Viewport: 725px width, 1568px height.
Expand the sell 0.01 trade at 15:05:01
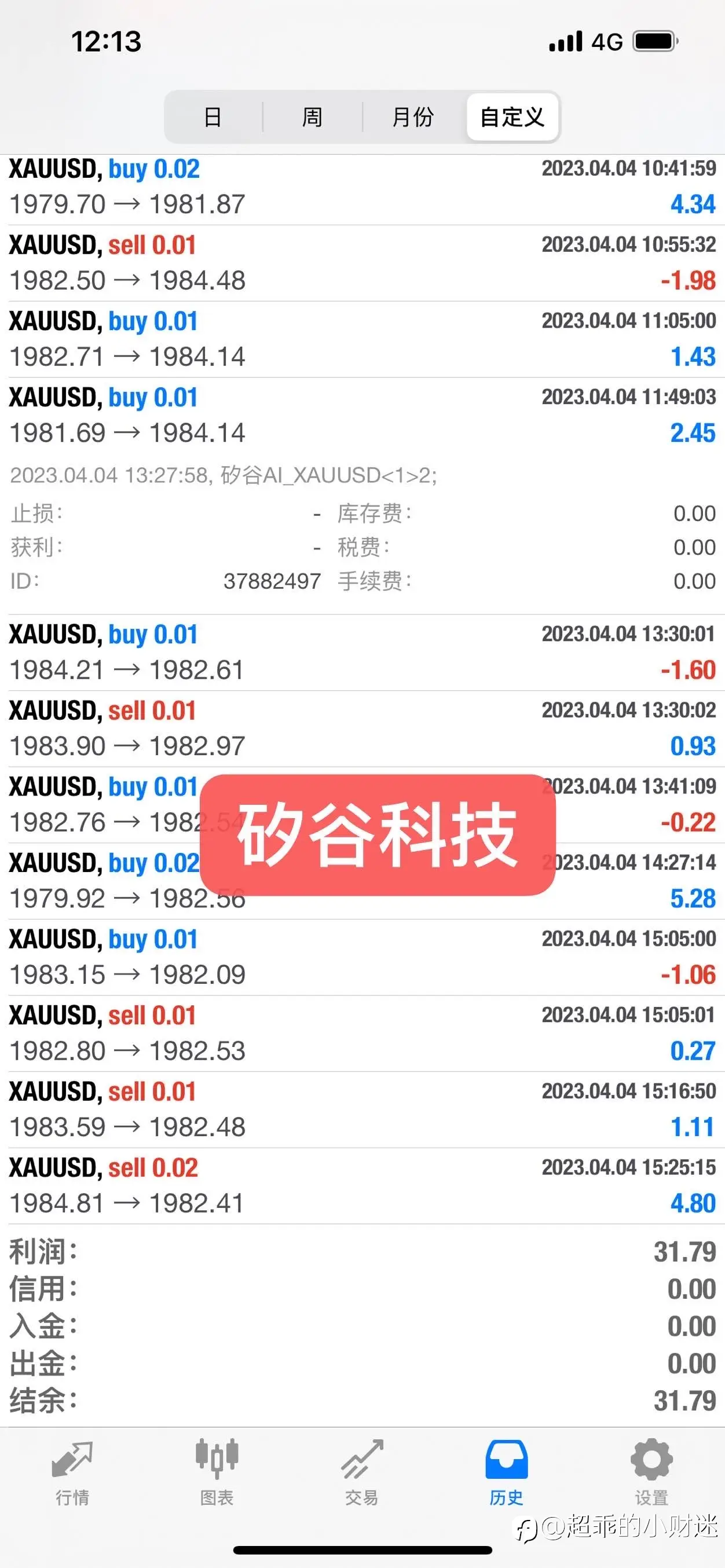(362, 1034)
